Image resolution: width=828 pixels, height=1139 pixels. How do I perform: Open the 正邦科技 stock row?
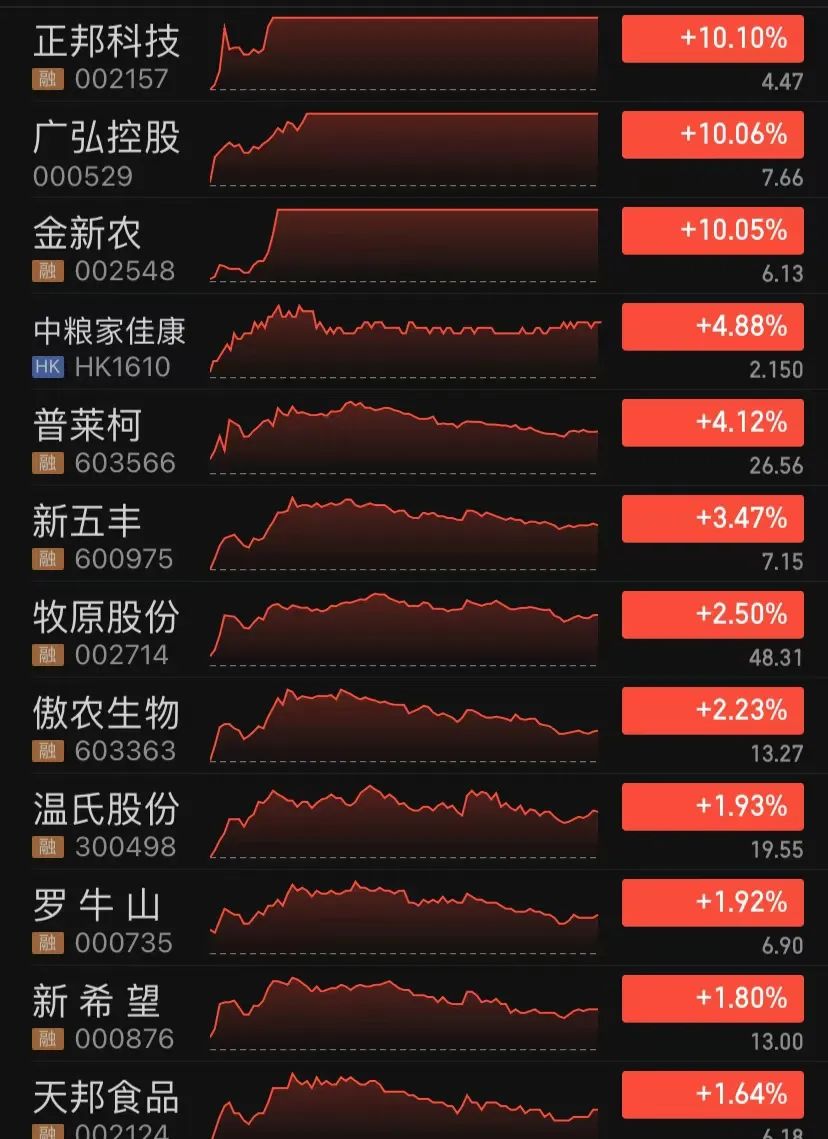coord(107,42)
